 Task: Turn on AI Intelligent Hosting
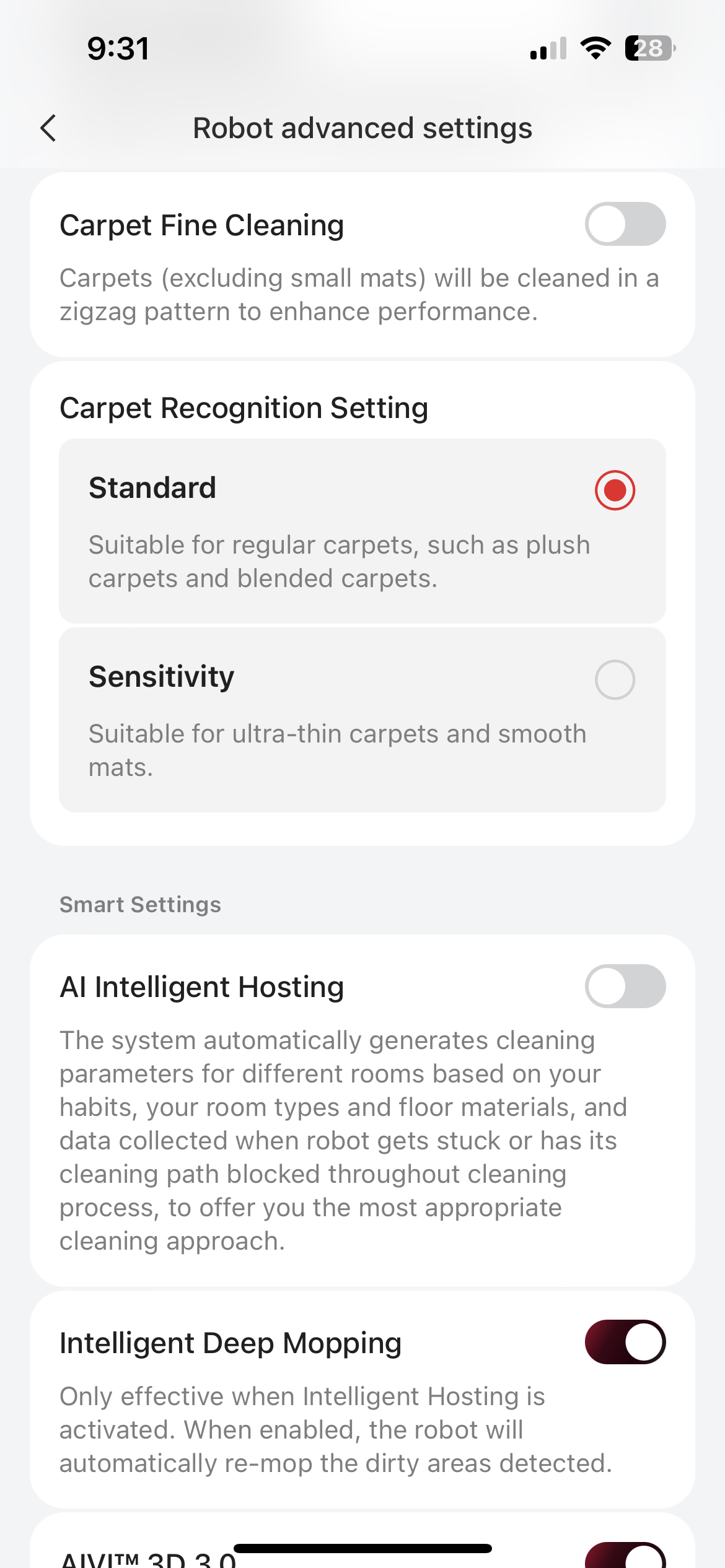pyautogui.click(x=625, y=986)
